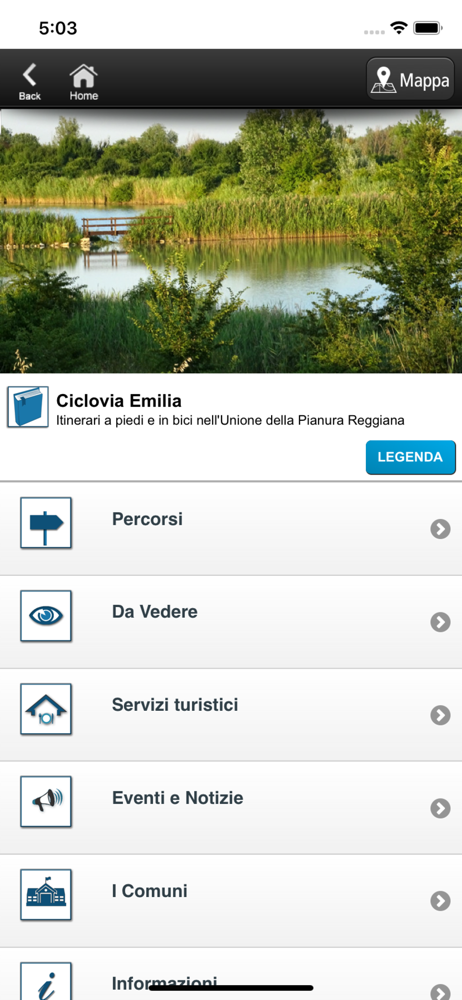Return to the Home screen
462x1000 pixels.
(x=84, y=82)
